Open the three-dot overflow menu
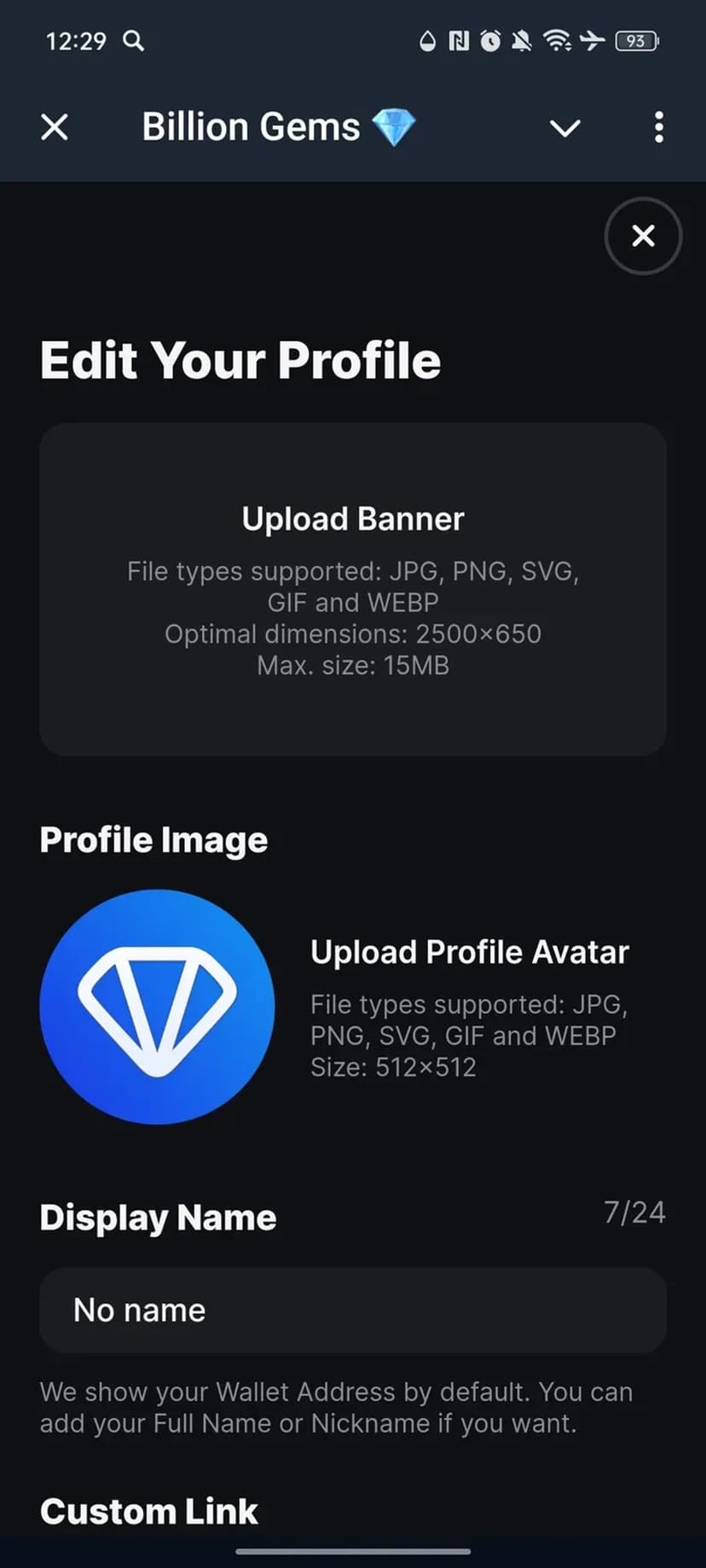Screen dimensions: 706x1568 click(x=658, y=128)
